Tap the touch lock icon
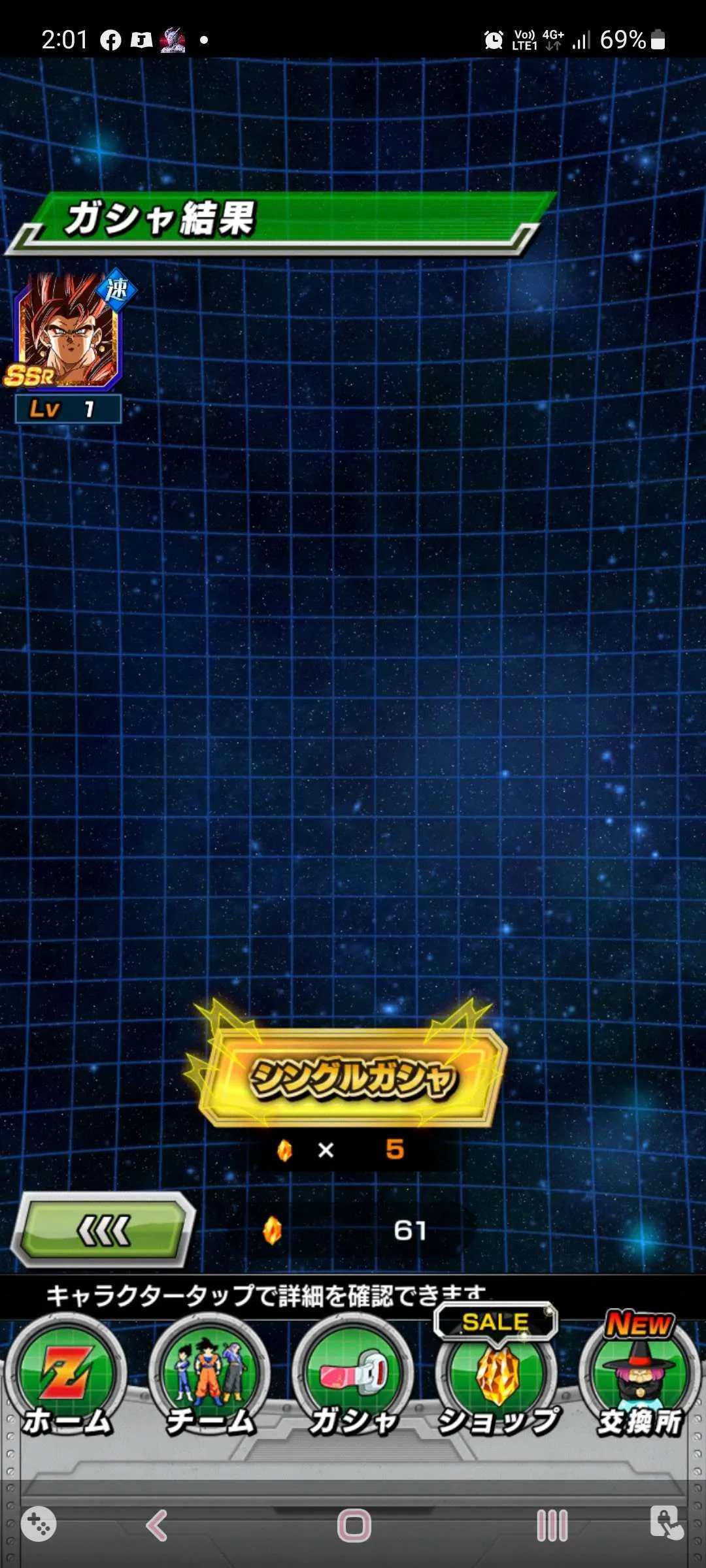The image size is (706, 1568). tap(665, 1524)
